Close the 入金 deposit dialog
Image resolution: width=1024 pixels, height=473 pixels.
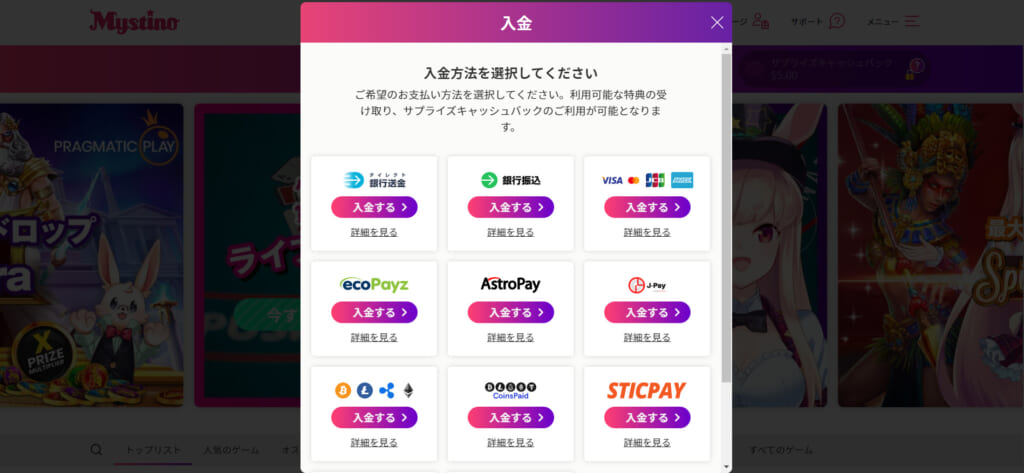(717, 22)
